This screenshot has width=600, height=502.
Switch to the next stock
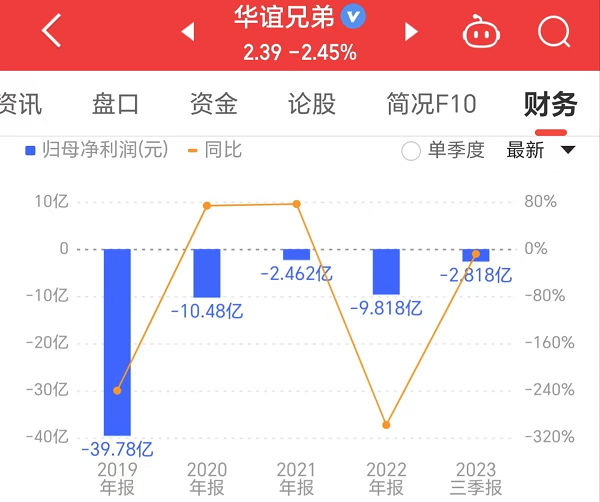pos(411,32)
